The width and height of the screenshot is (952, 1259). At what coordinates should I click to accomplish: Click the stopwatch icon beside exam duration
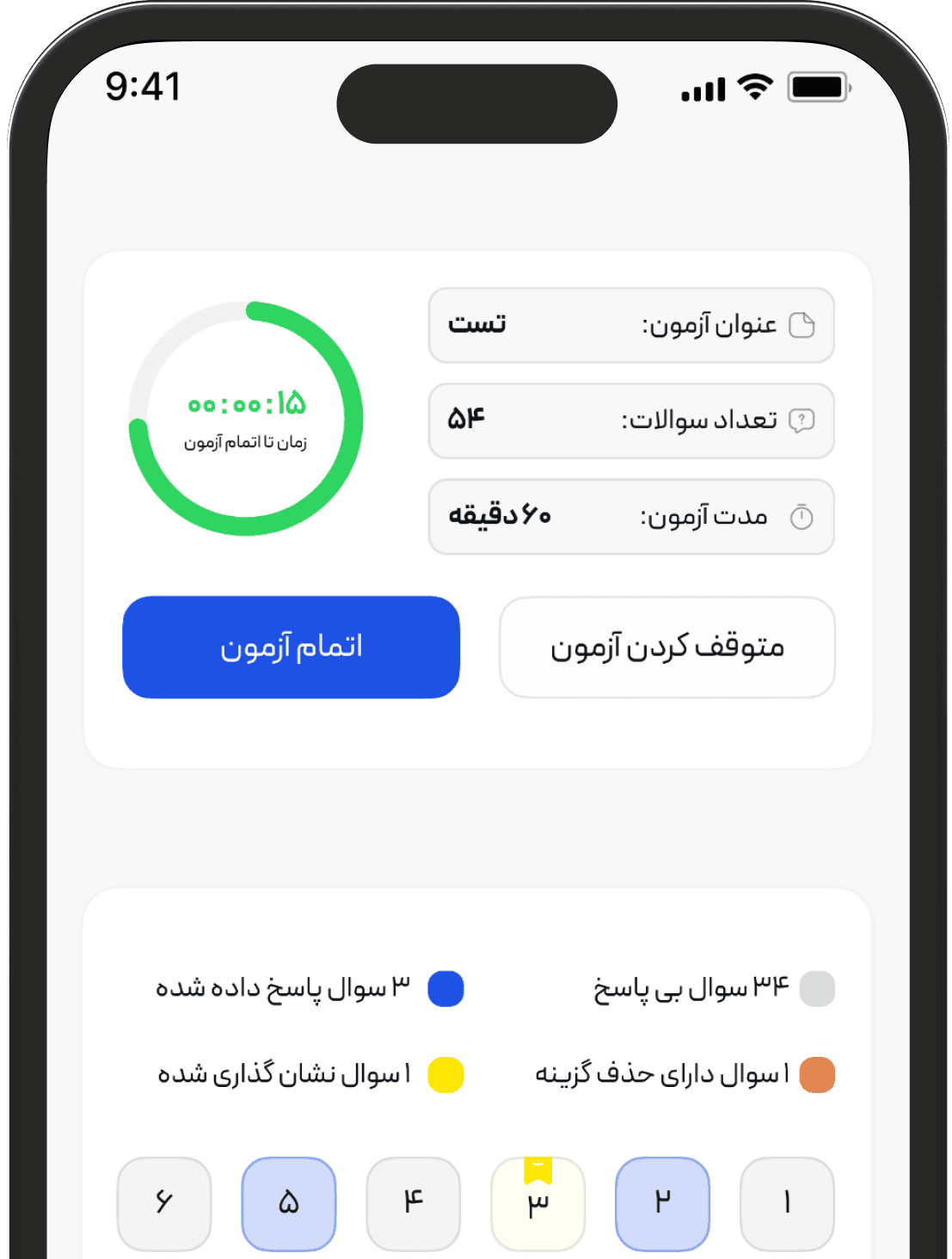802,516
